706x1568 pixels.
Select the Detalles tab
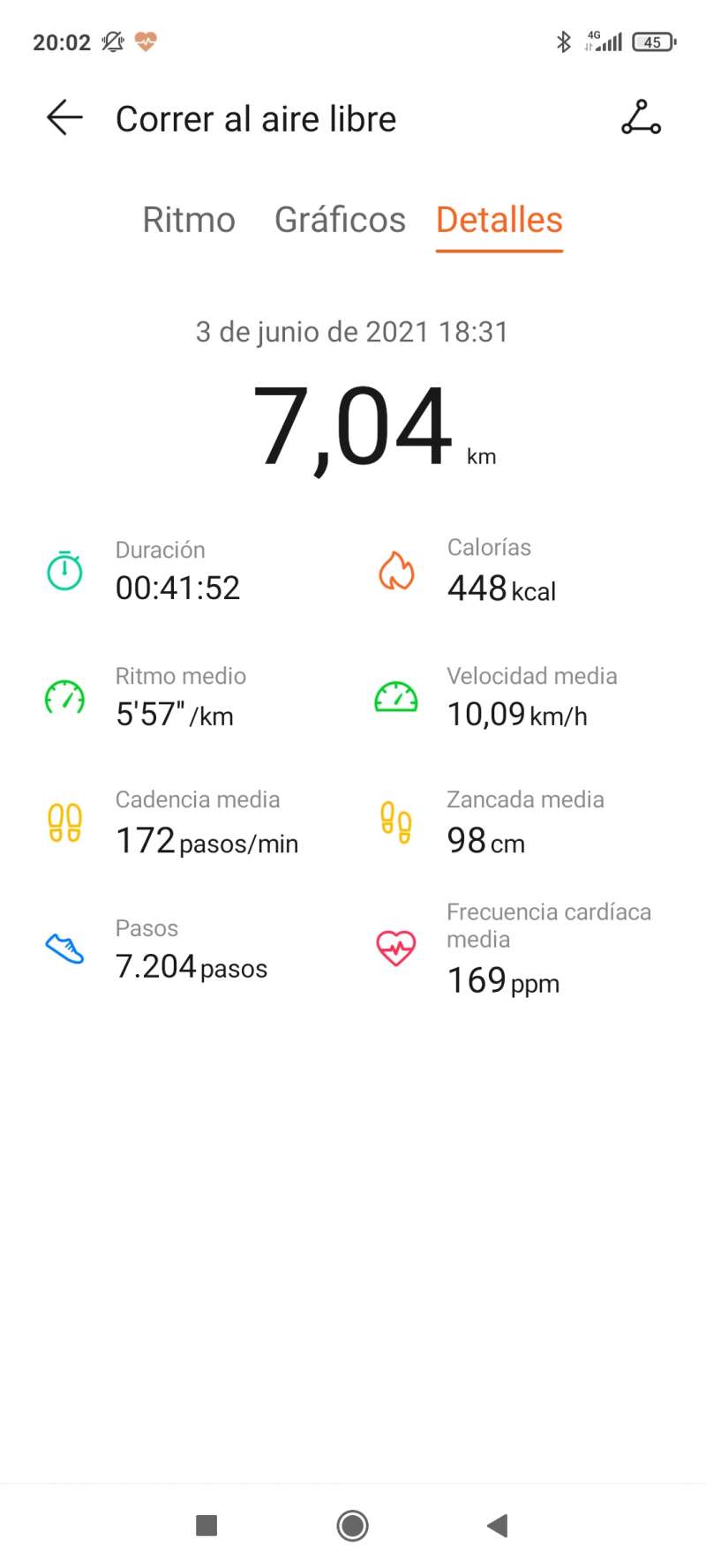499,220
